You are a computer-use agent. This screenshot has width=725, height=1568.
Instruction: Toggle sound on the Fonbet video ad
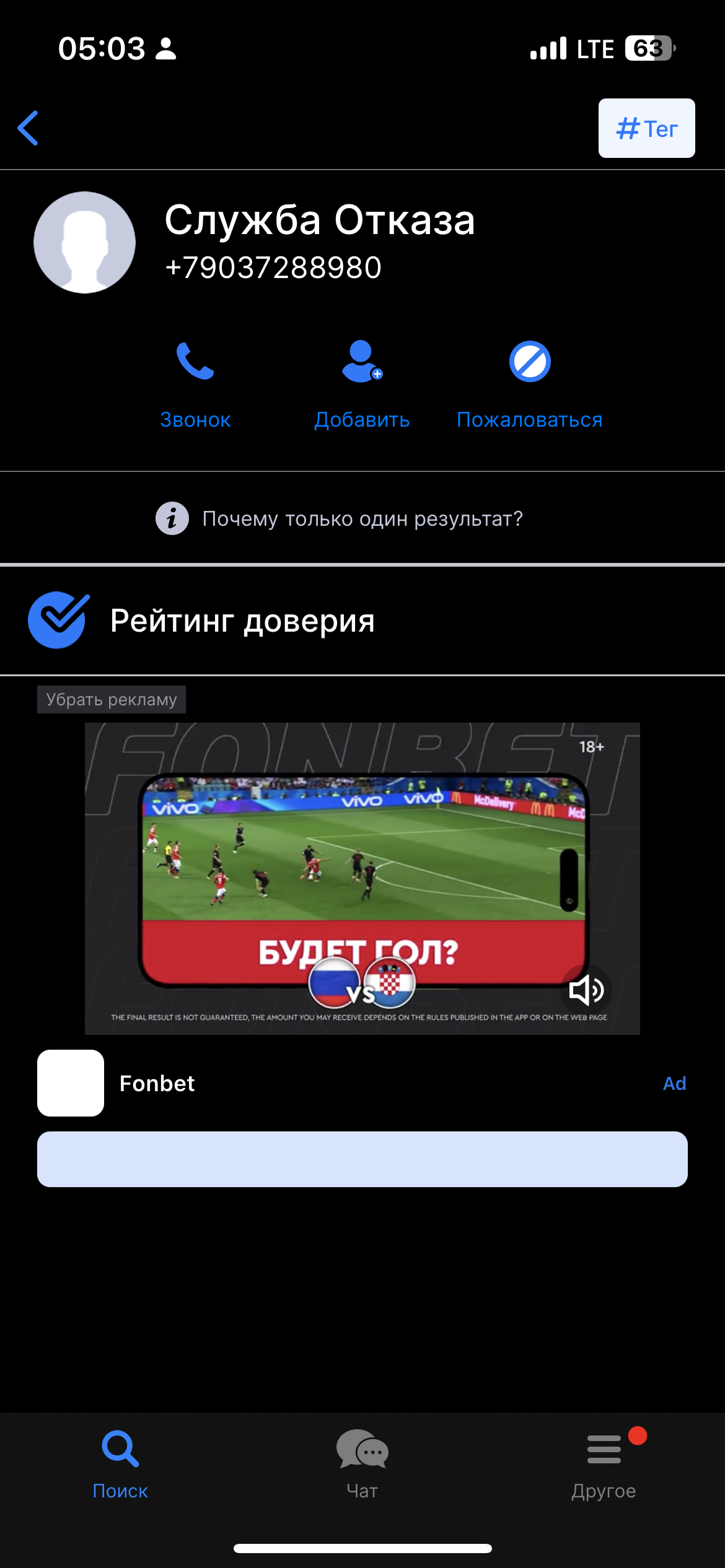pyautogui.click(x=586, y=990)
